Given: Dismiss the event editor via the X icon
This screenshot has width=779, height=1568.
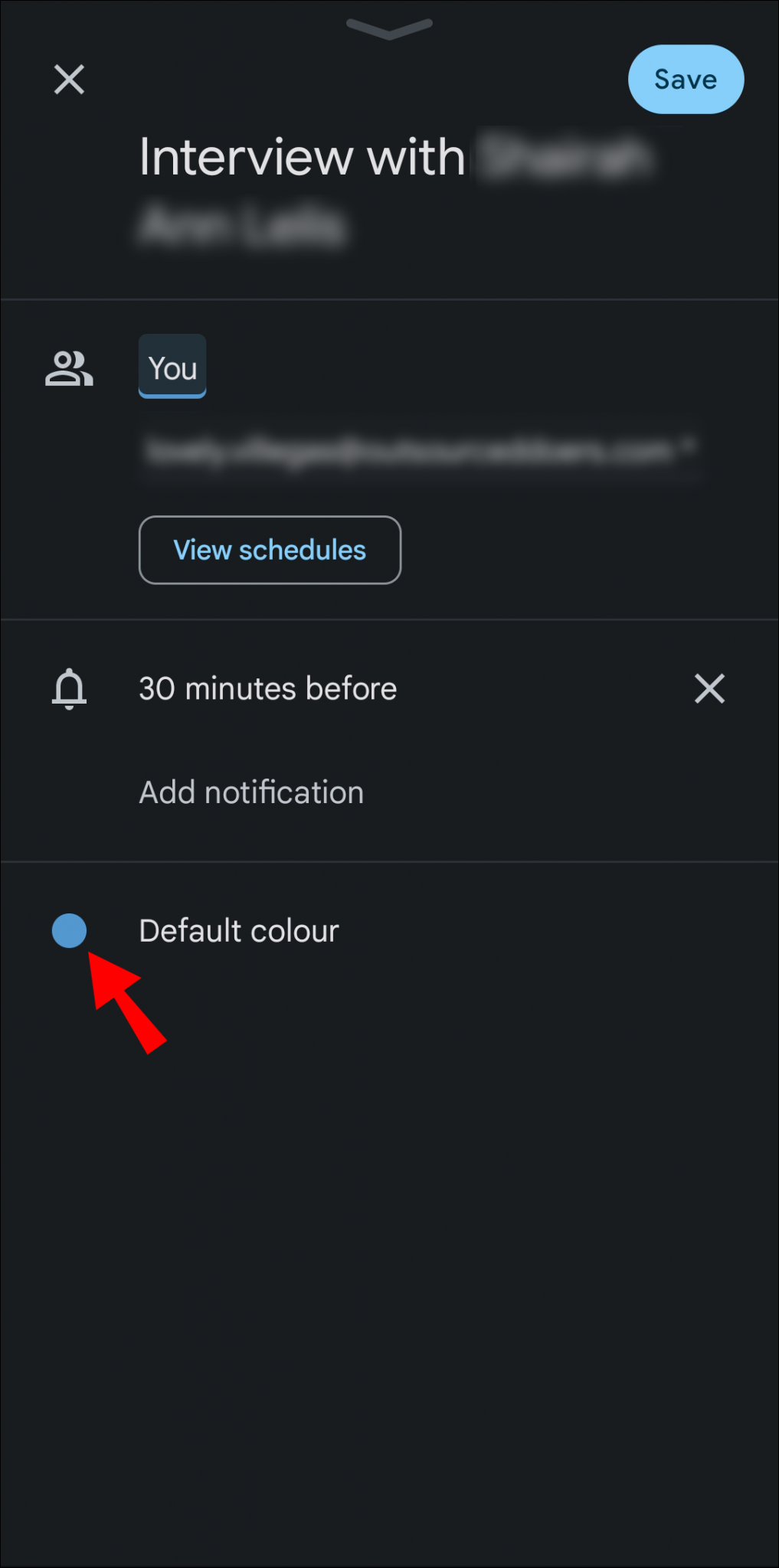Looking at the screenshot, I should coord(69,79).
